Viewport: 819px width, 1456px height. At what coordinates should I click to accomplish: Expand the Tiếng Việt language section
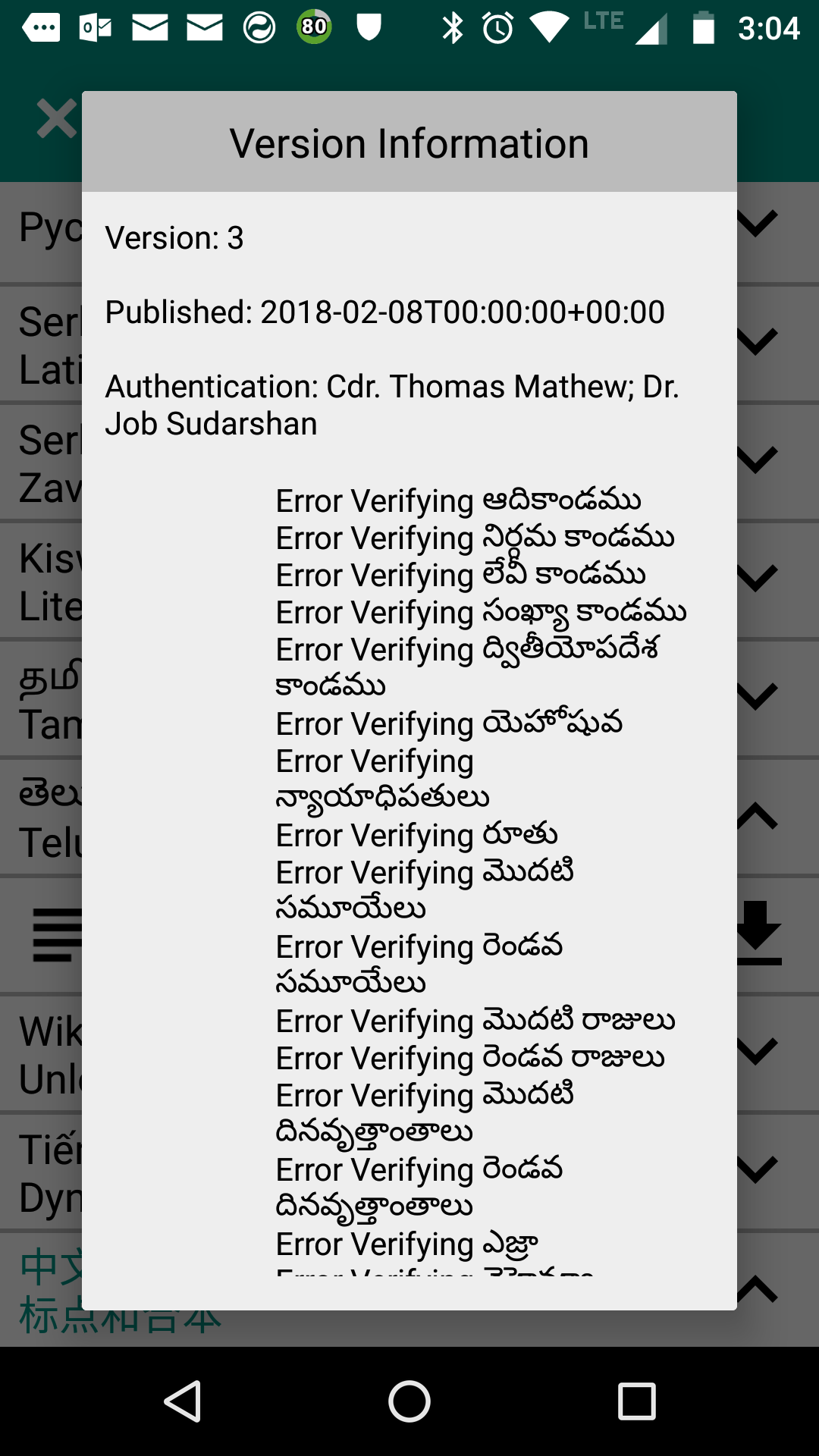point(758,1169)
